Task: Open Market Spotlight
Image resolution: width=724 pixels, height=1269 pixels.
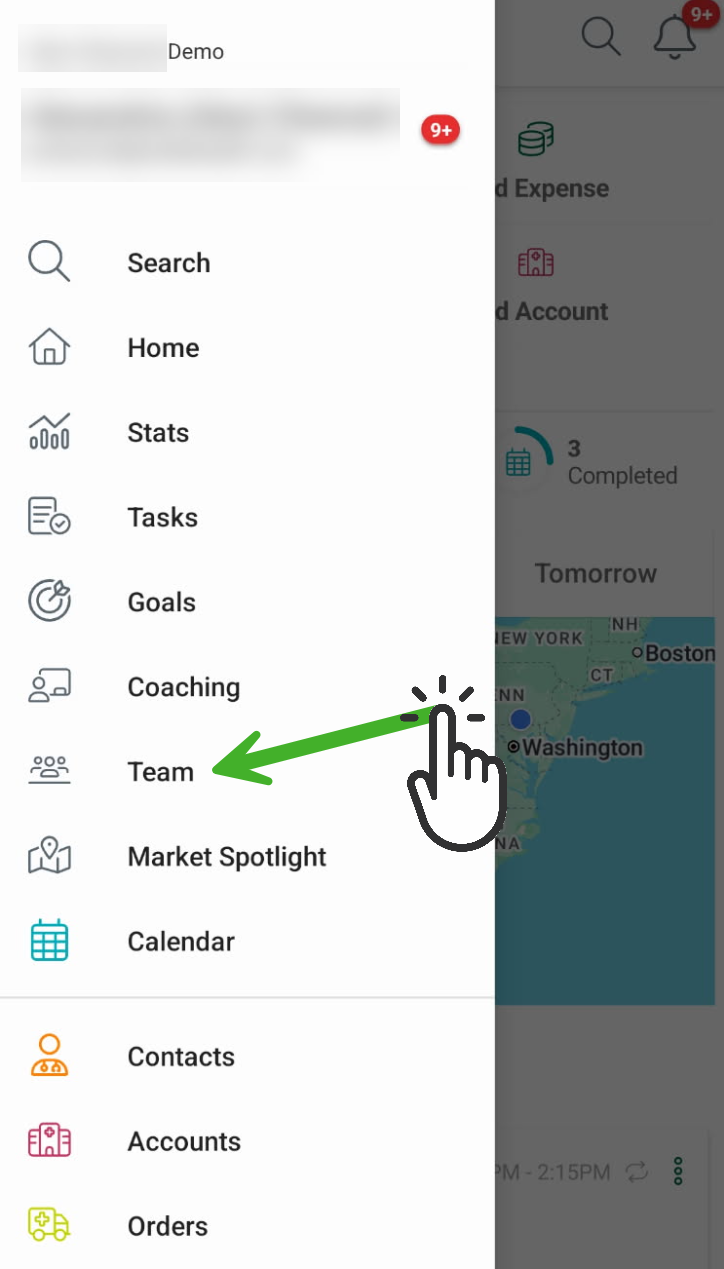Action: [x=247, y=857]
